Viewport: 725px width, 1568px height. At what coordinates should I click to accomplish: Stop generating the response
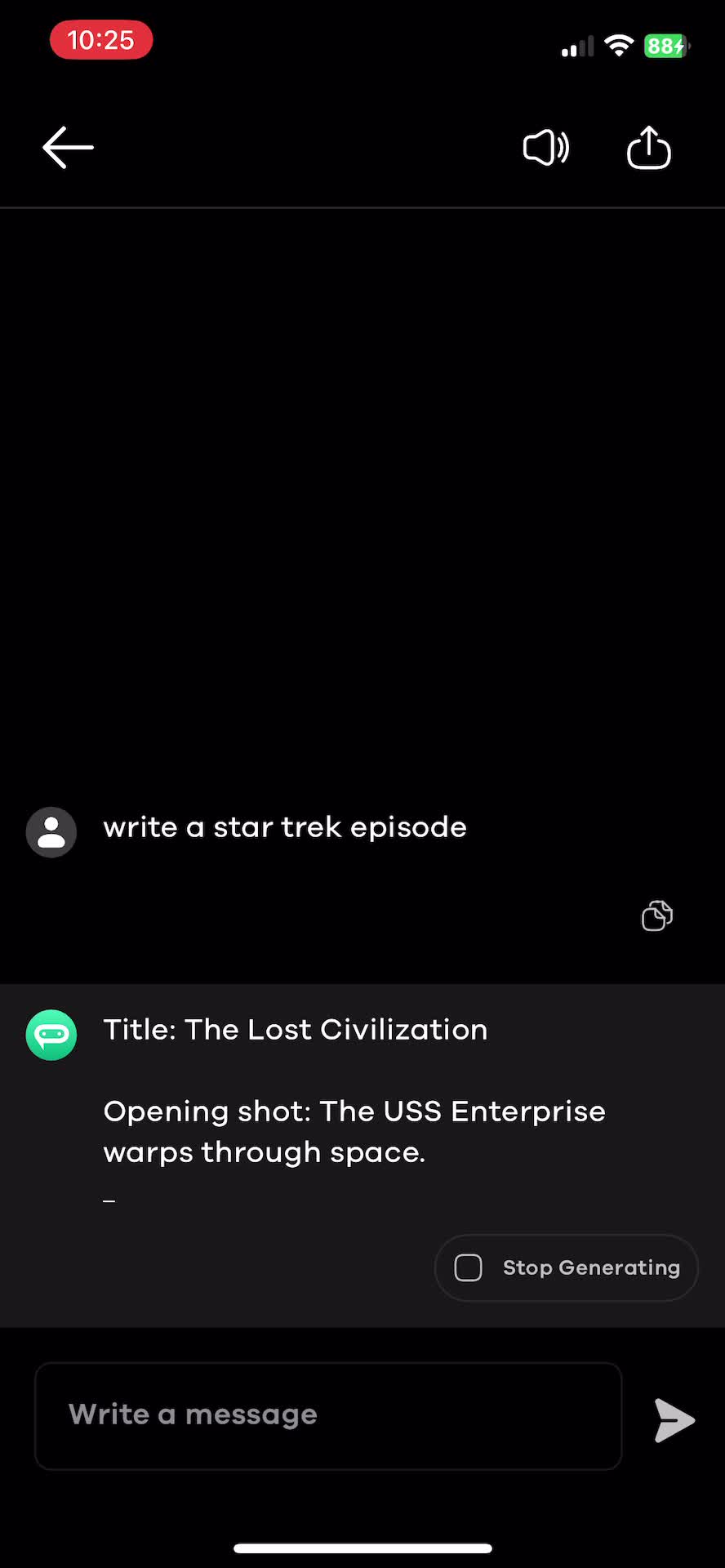[x=567, y=1267]
